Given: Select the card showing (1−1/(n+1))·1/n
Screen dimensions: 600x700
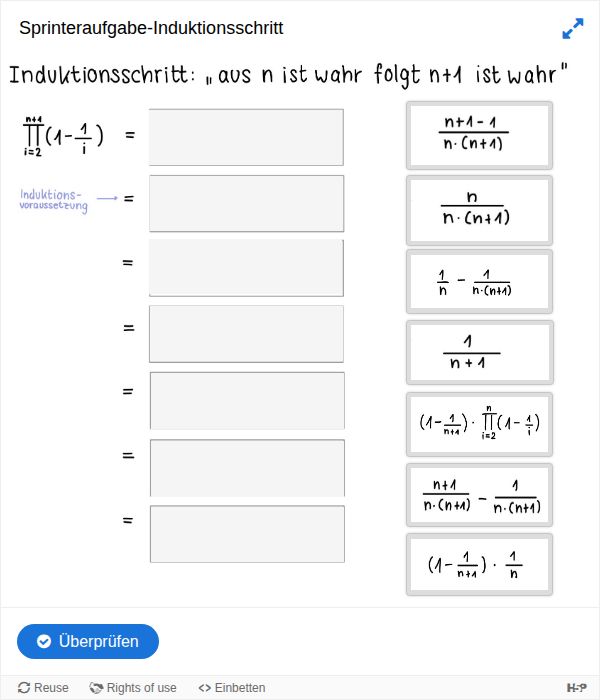Looking at the screenshot, I should [479, 565].
